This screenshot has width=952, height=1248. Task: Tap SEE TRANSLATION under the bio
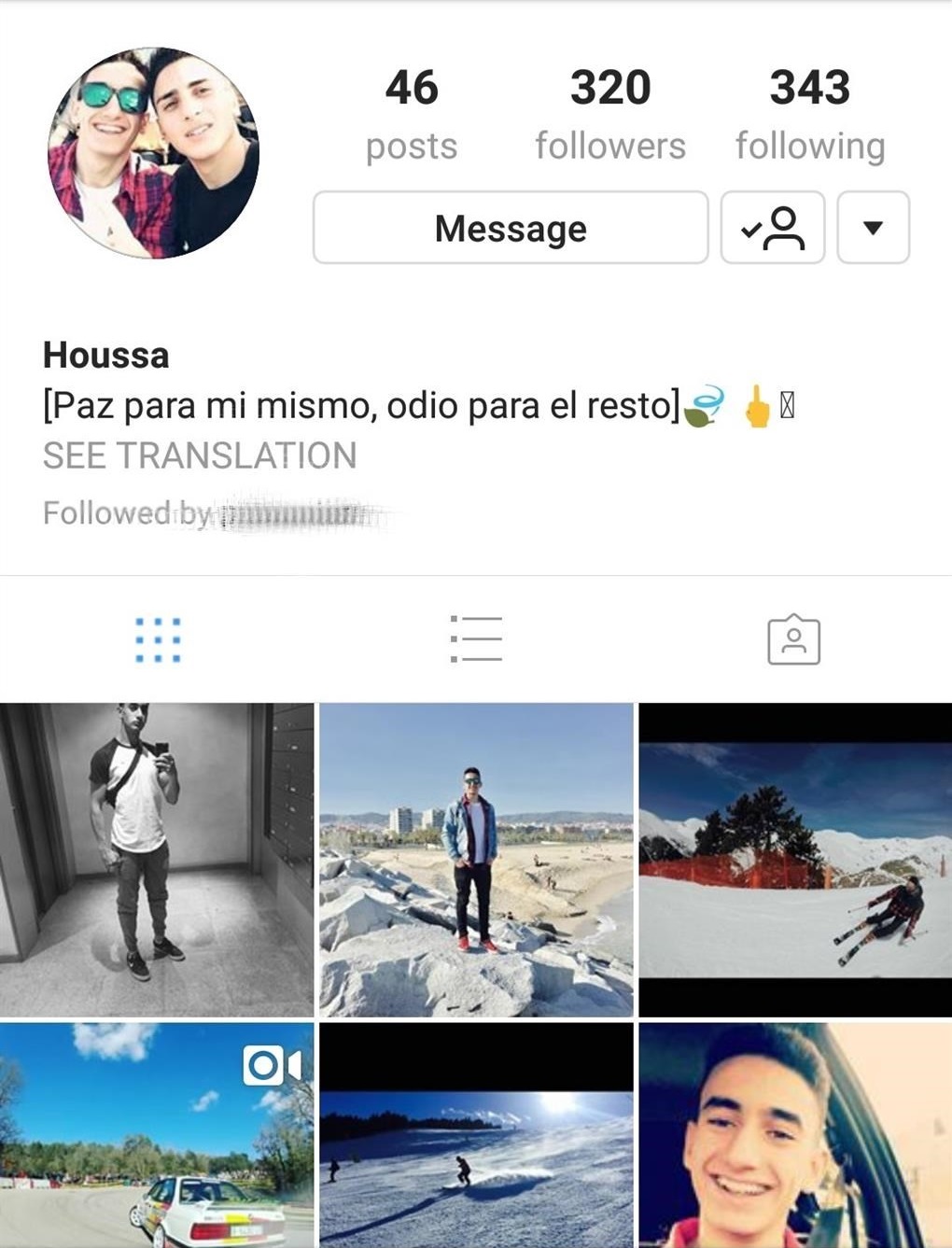coord(200,456)
